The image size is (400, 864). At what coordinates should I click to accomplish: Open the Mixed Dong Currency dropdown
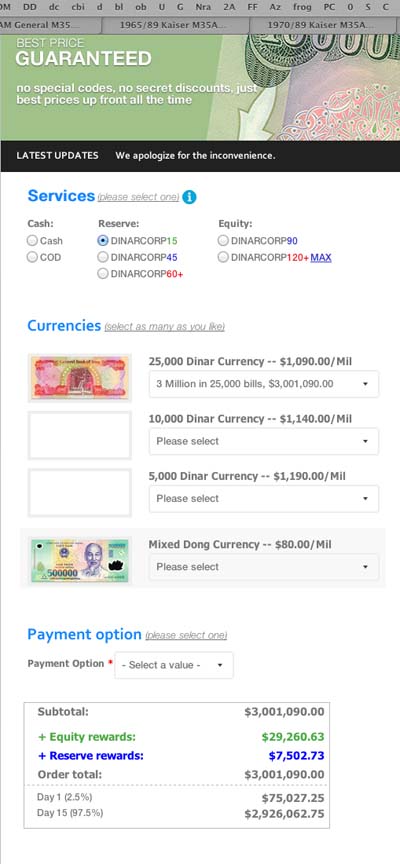pos(263,567)
